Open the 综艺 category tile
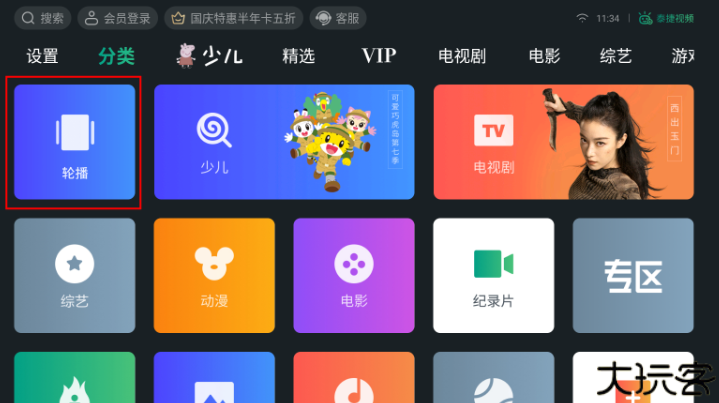Screen dimensions: 719x403 74,275
